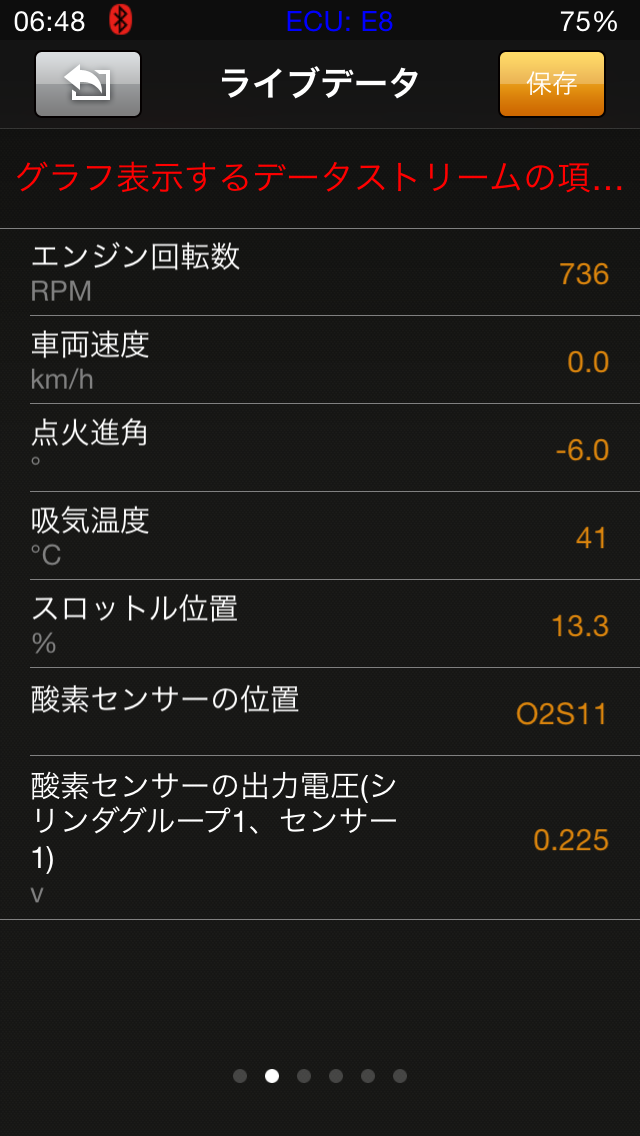Pick the スロットル位置 % row
The width and height of the screenshot is (640, 1136).
pyautogui.click(x=320, y=625)
